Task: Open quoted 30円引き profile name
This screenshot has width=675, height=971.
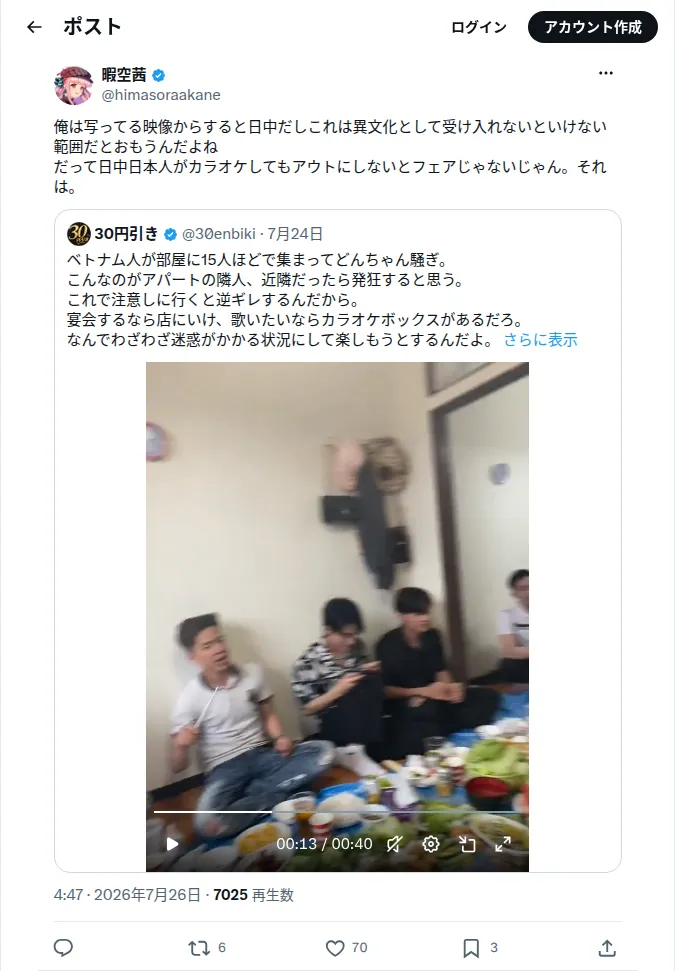Action: 126,233
